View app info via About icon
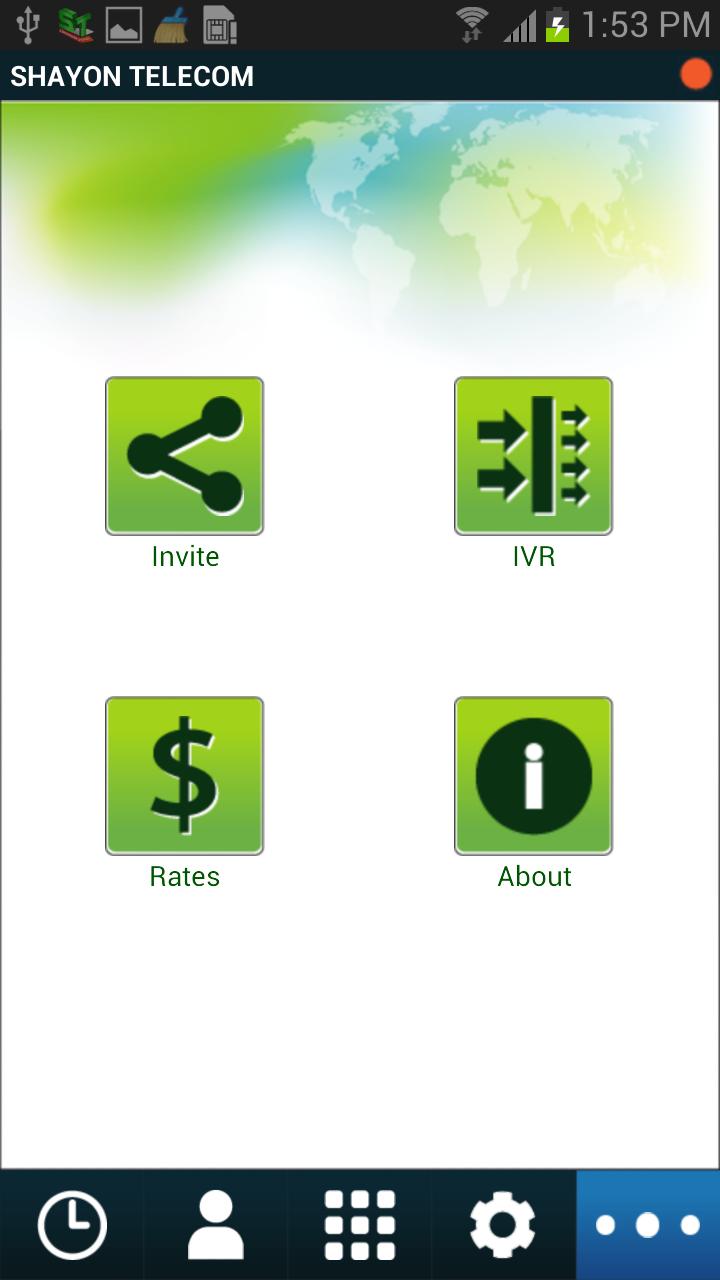 (533, 775)
